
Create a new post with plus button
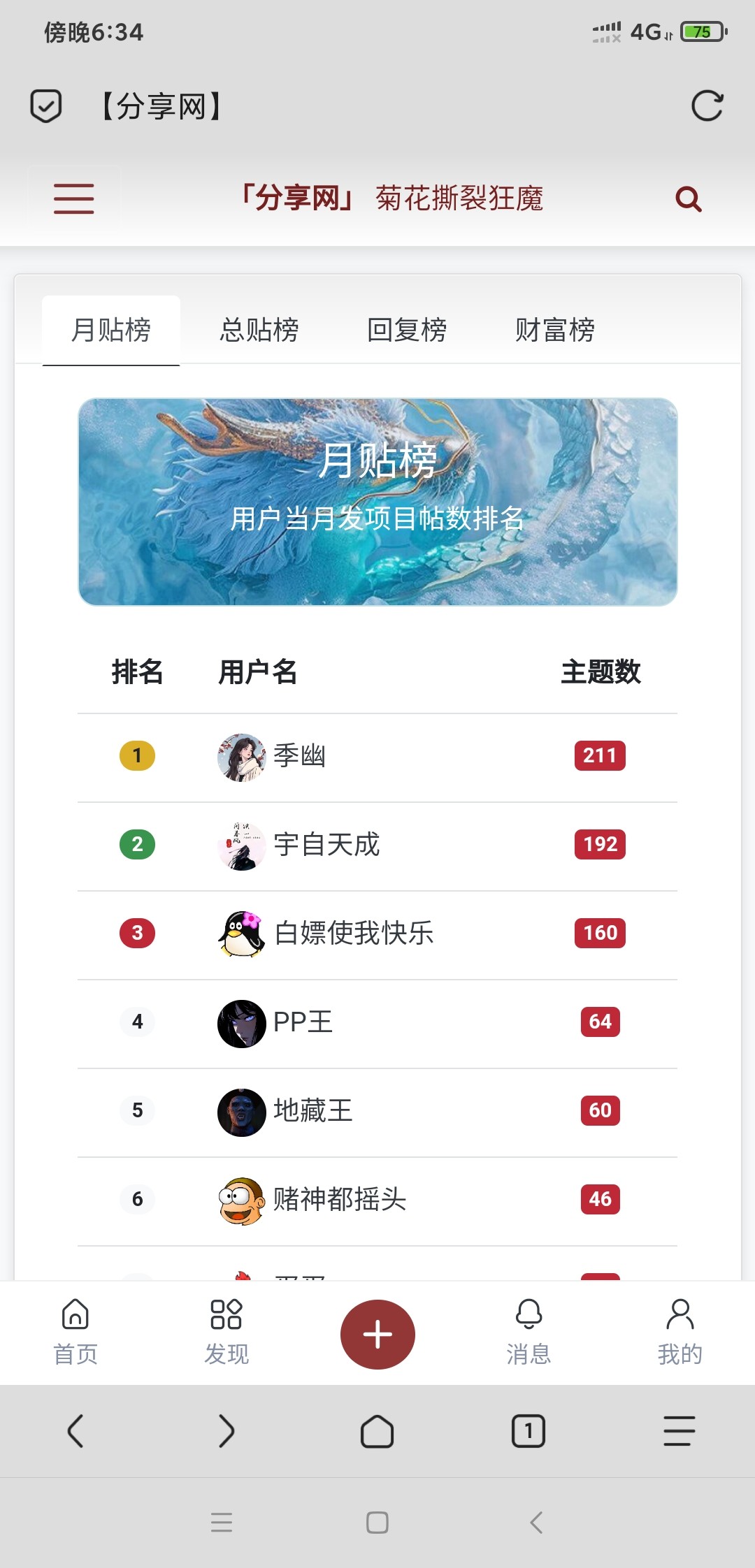377,1335
